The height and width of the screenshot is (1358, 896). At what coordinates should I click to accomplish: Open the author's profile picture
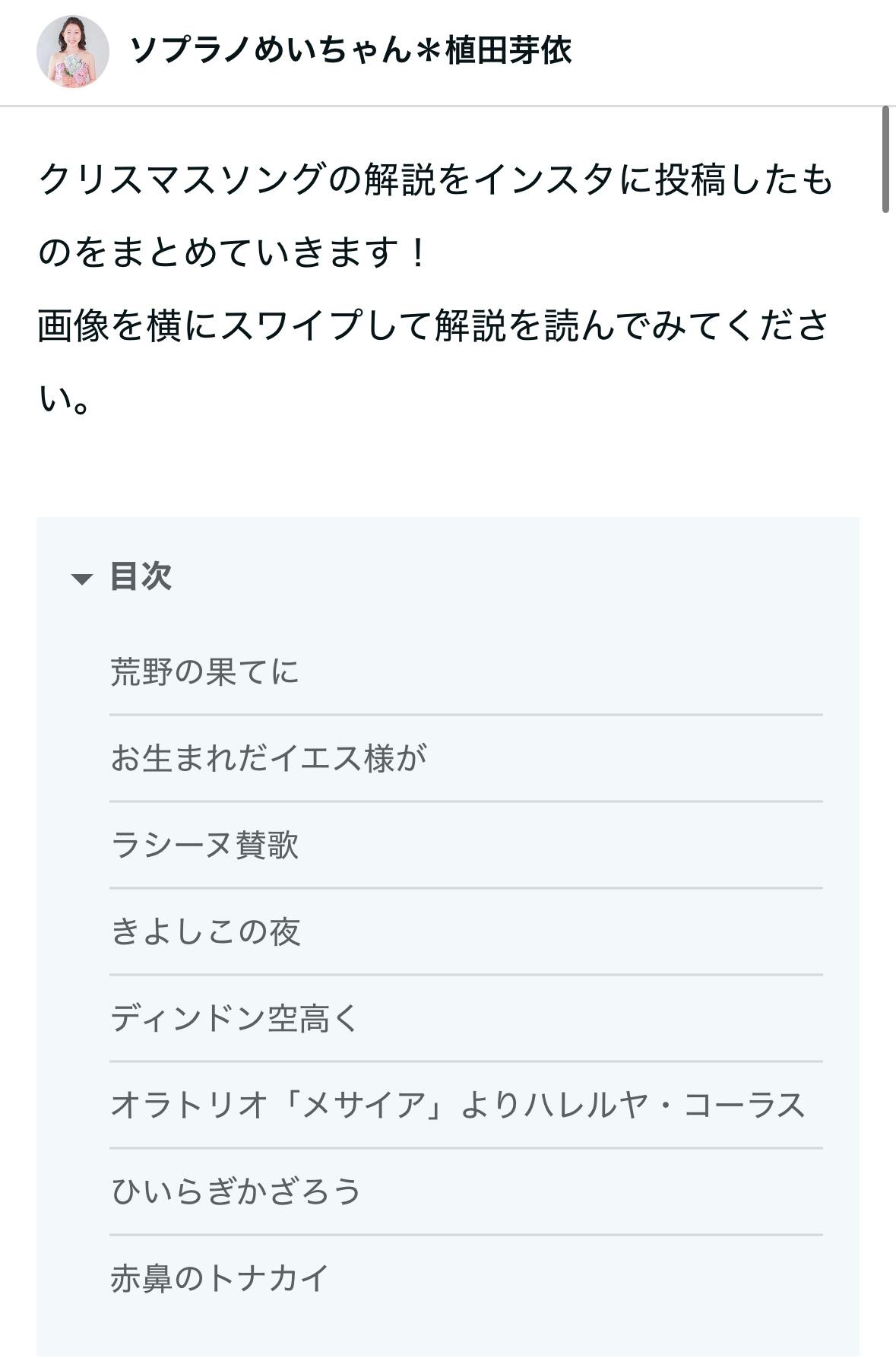tap(72, 51)
